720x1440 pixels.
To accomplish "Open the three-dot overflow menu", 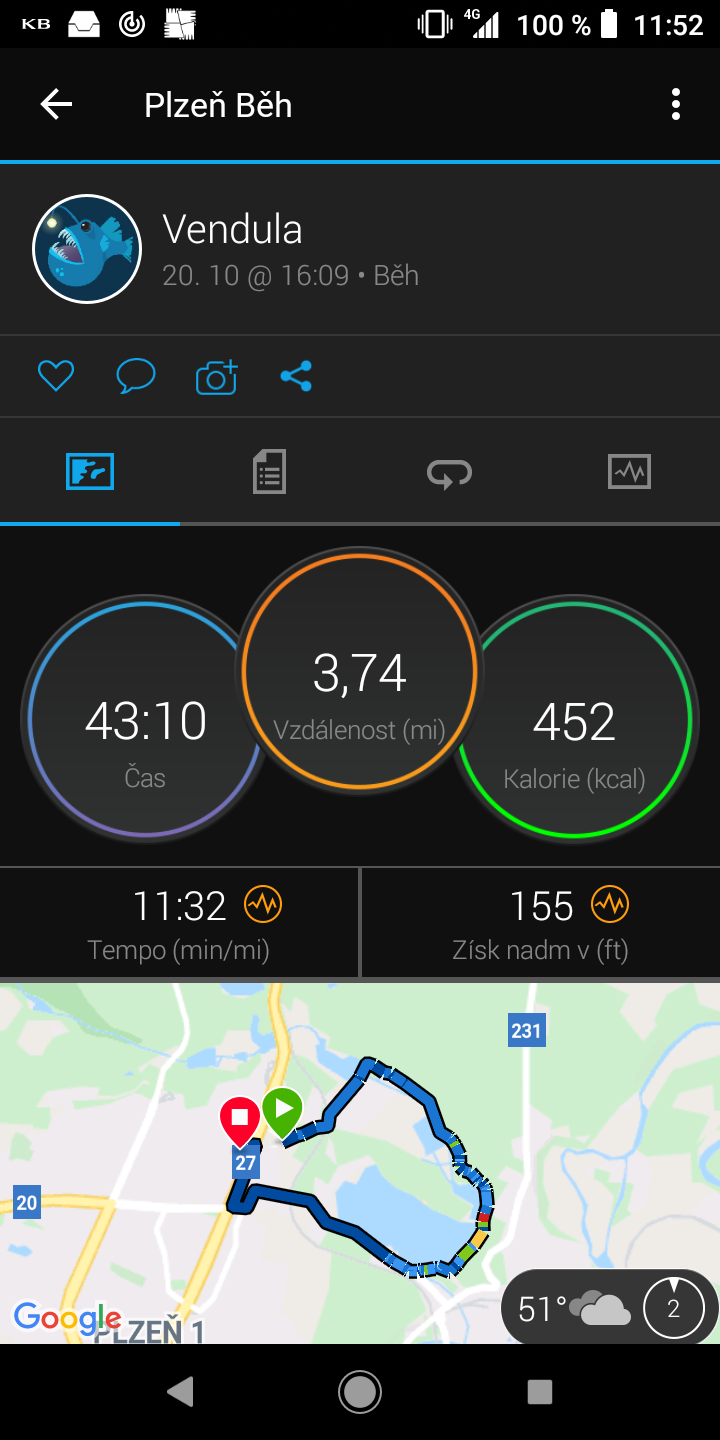I will click(x=676, y=105).
